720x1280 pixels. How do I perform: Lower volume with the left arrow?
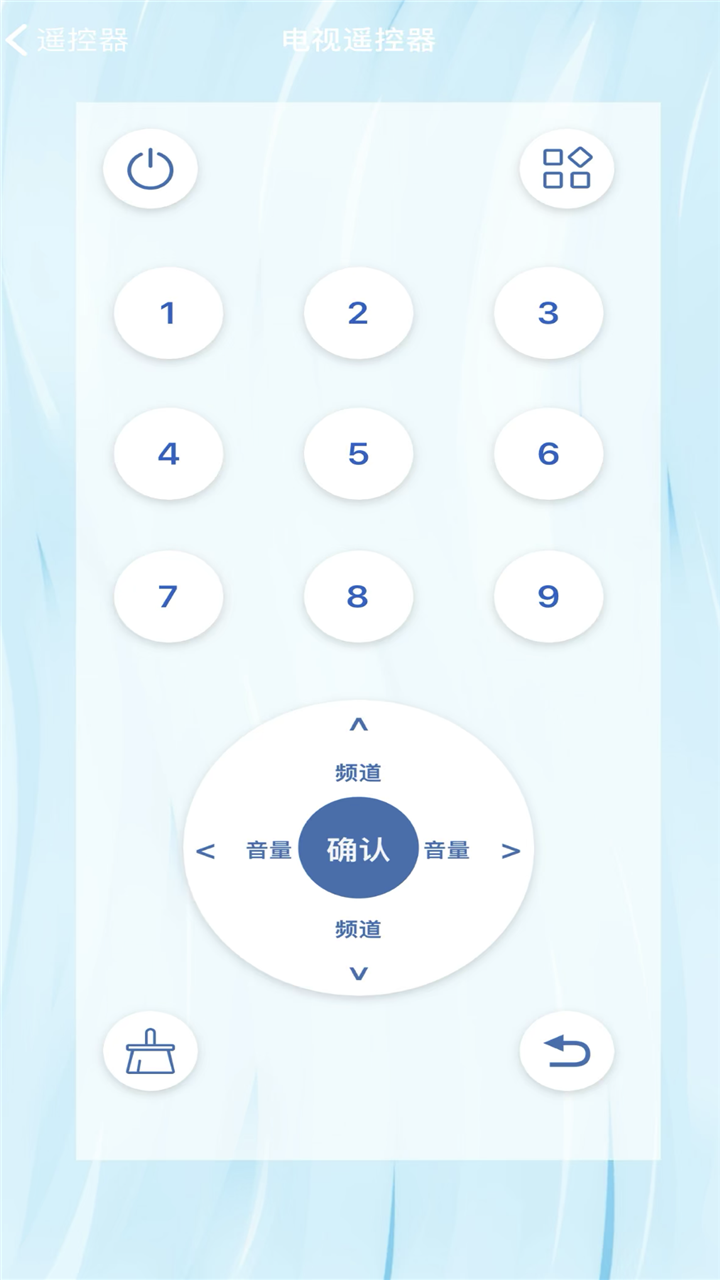(x=207, y=851)
